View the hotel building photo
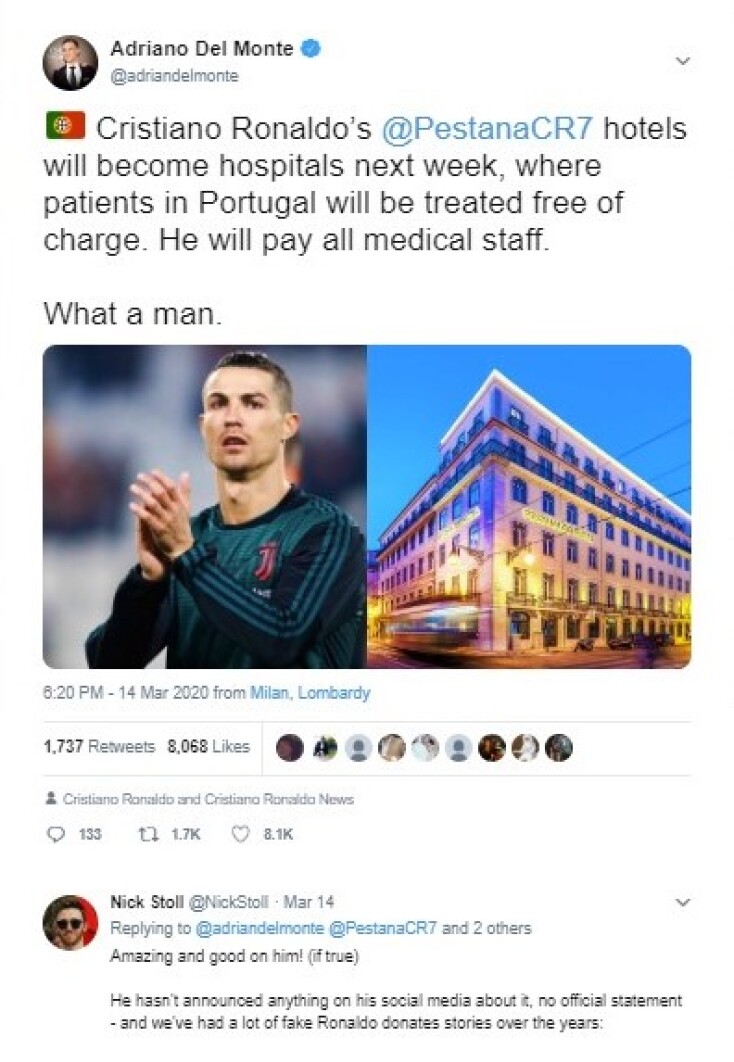The image size is (734, 1062). (529, 506)
